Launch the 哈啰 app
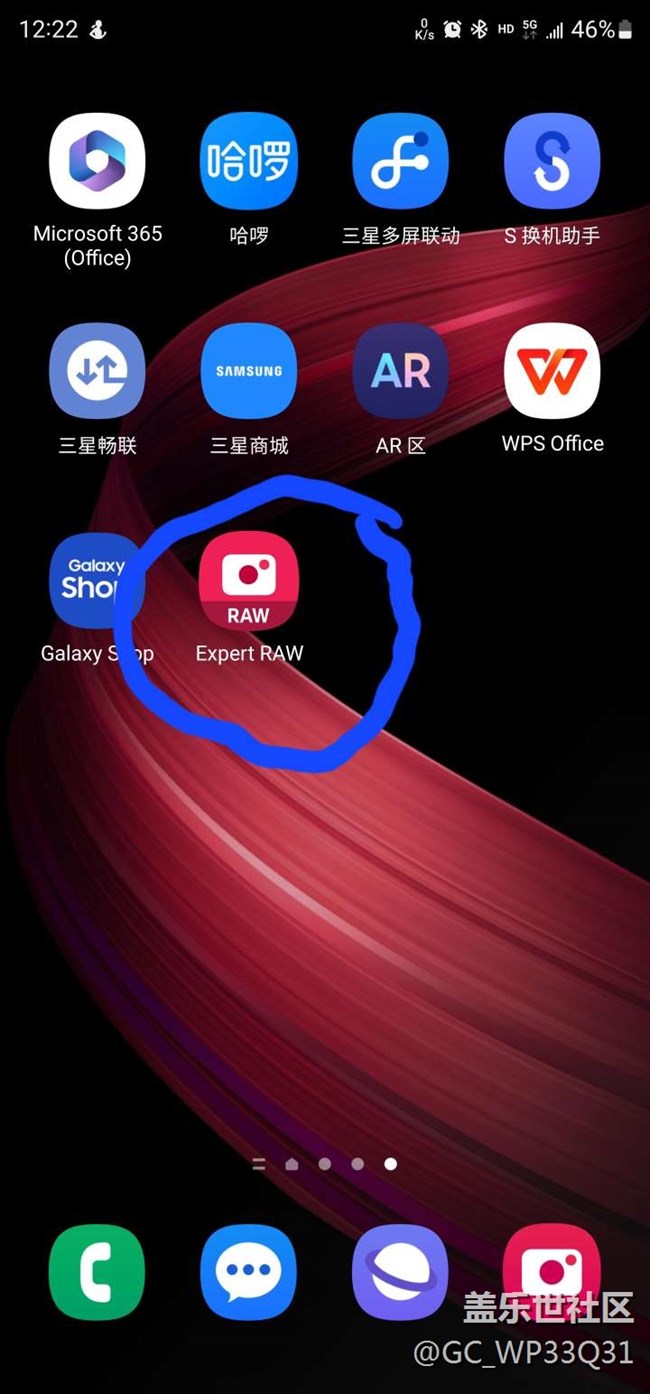This screenshot has width=650, height=1394. tap(249, 162)
